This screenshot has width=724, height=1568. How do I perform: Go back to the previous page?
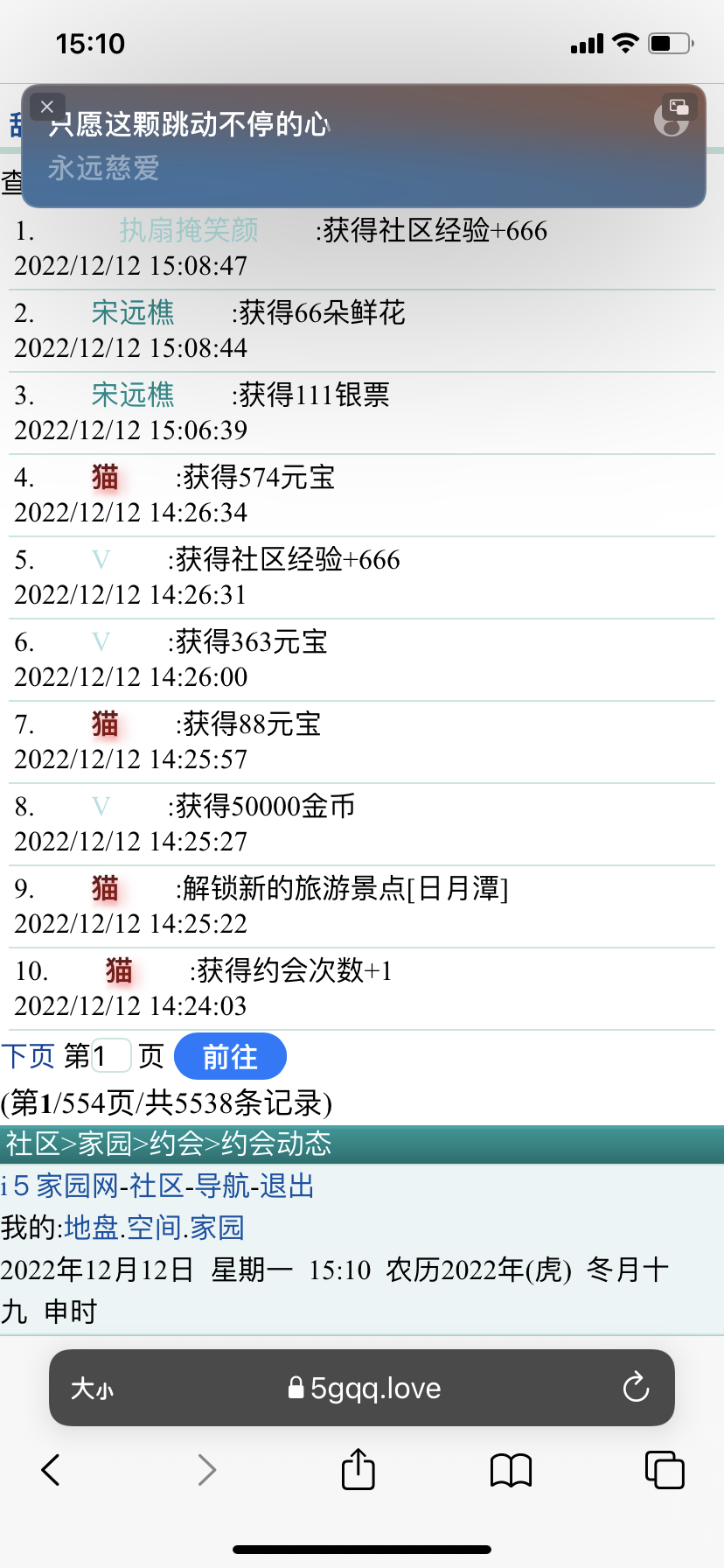click(52, 1470)
